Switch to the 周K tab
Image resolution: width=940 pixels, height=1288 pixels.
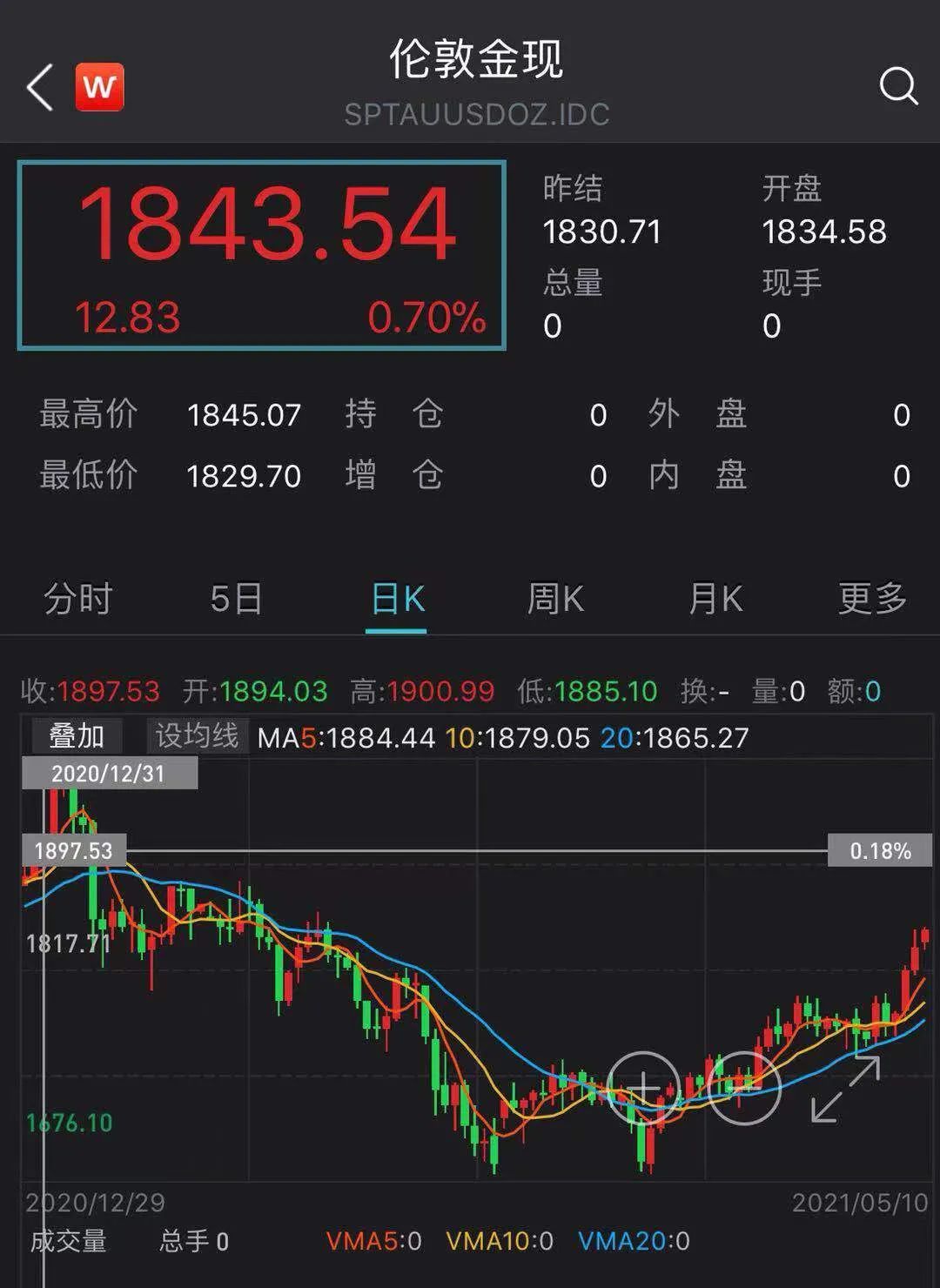coord(555,600)
